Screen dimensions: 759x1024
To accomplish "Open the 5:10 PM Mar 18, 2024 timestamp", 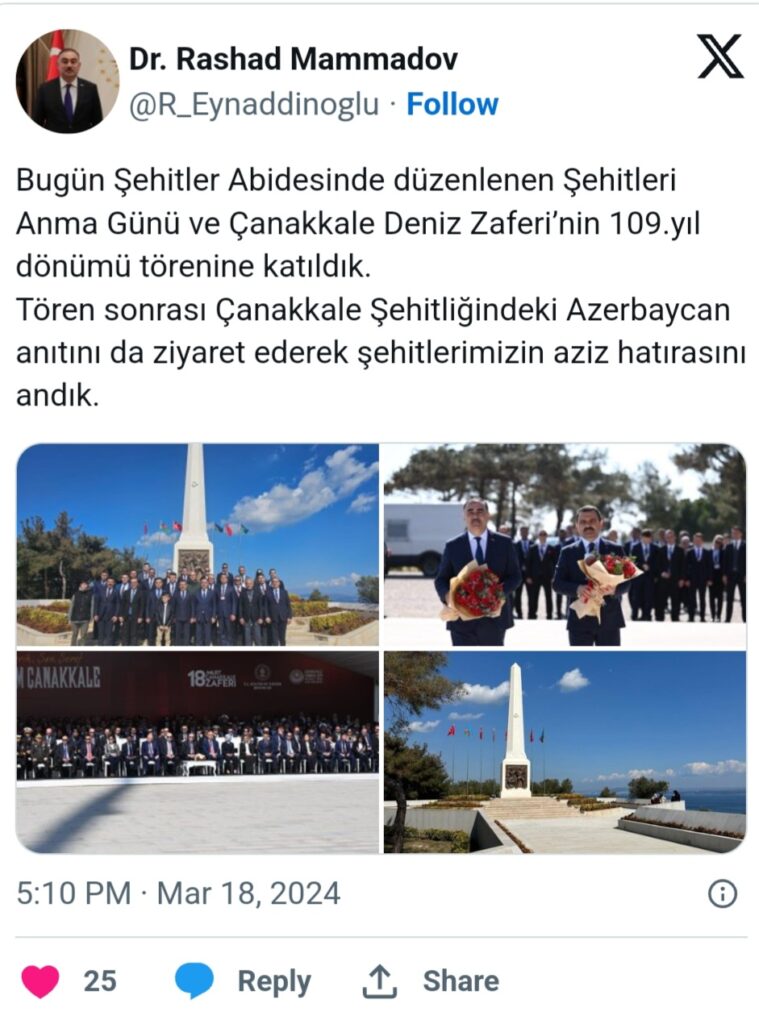I will [x=178, y=893].
